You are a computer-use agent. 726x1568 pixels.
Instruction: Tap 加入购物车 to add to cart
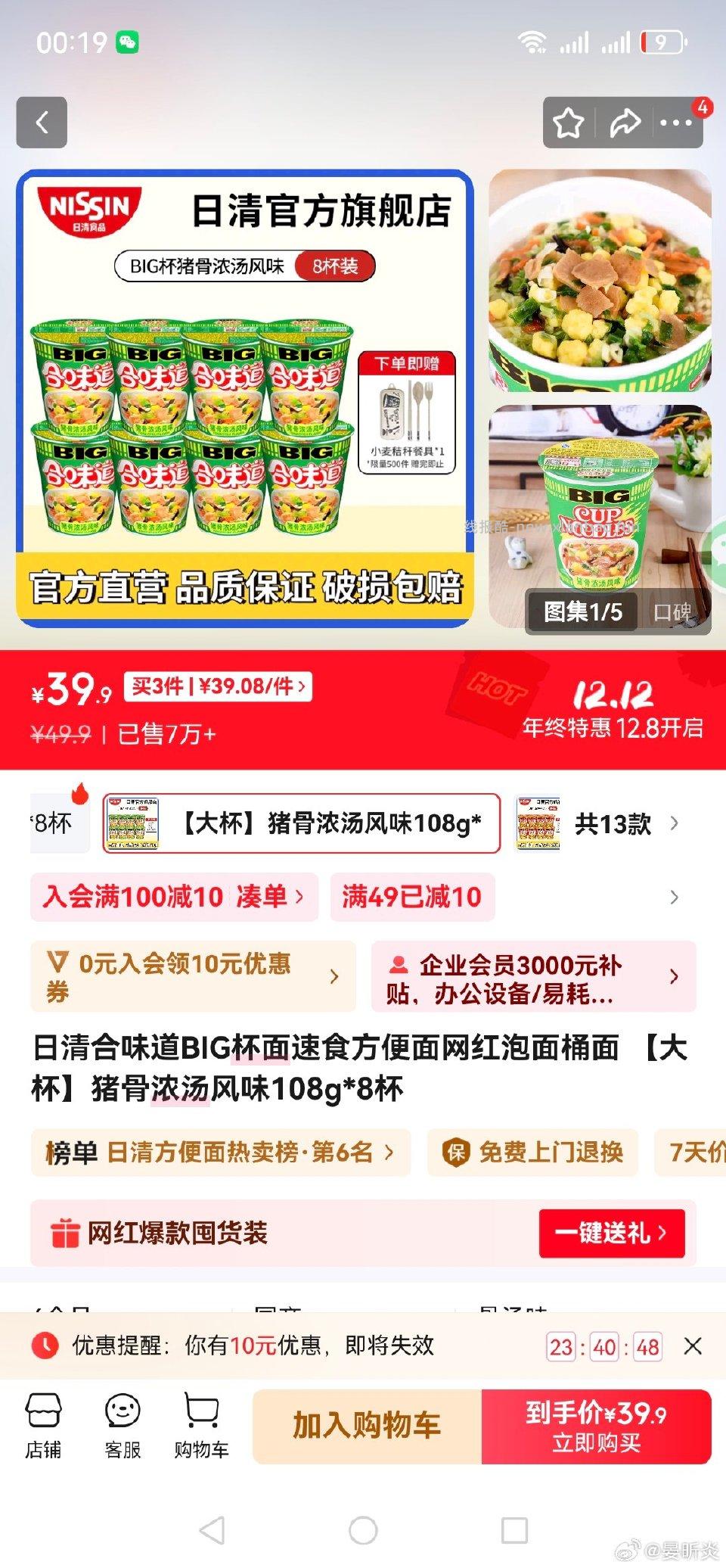[365, 1426]
